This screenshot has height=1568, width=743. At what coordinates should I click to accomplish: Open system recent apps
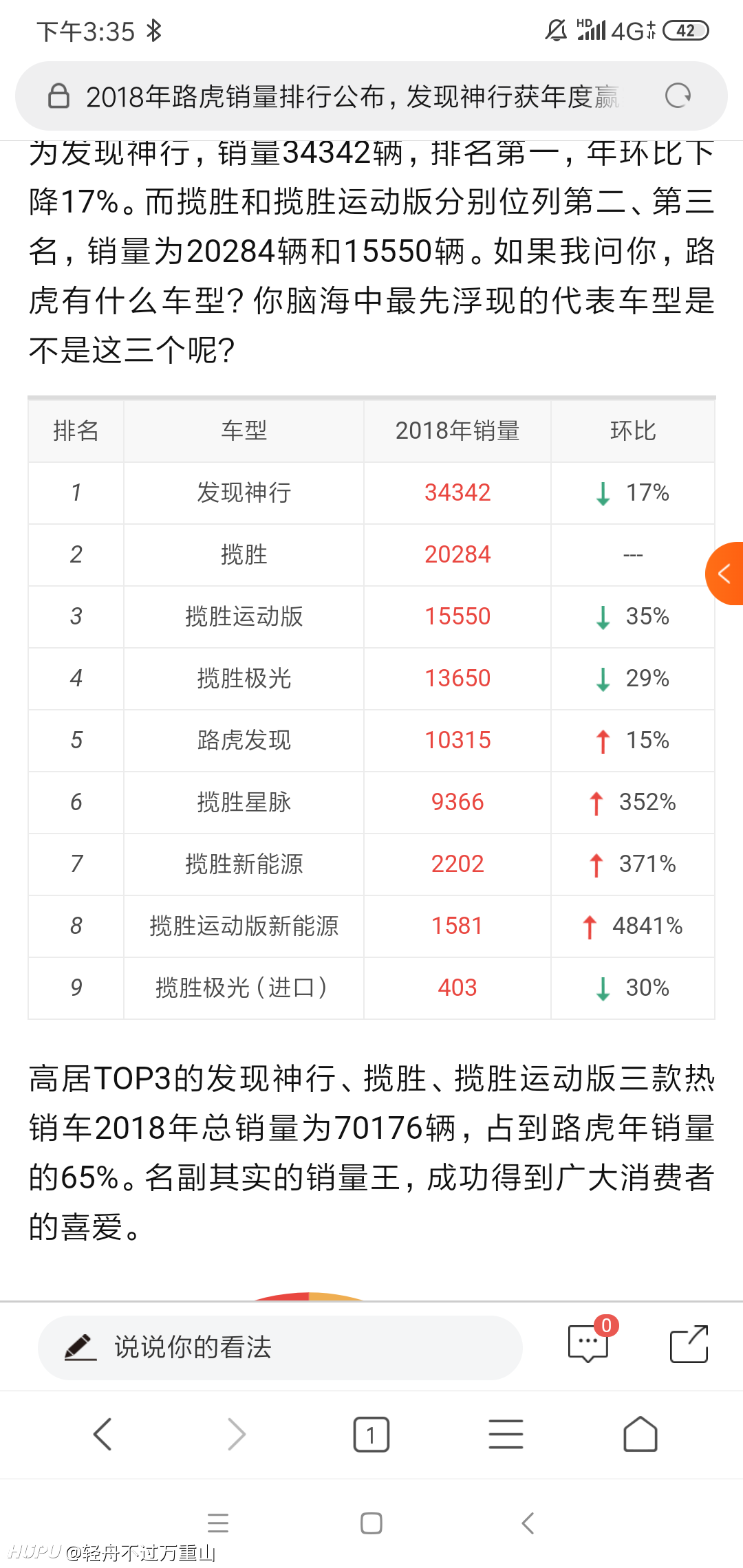click(218, 1523)
